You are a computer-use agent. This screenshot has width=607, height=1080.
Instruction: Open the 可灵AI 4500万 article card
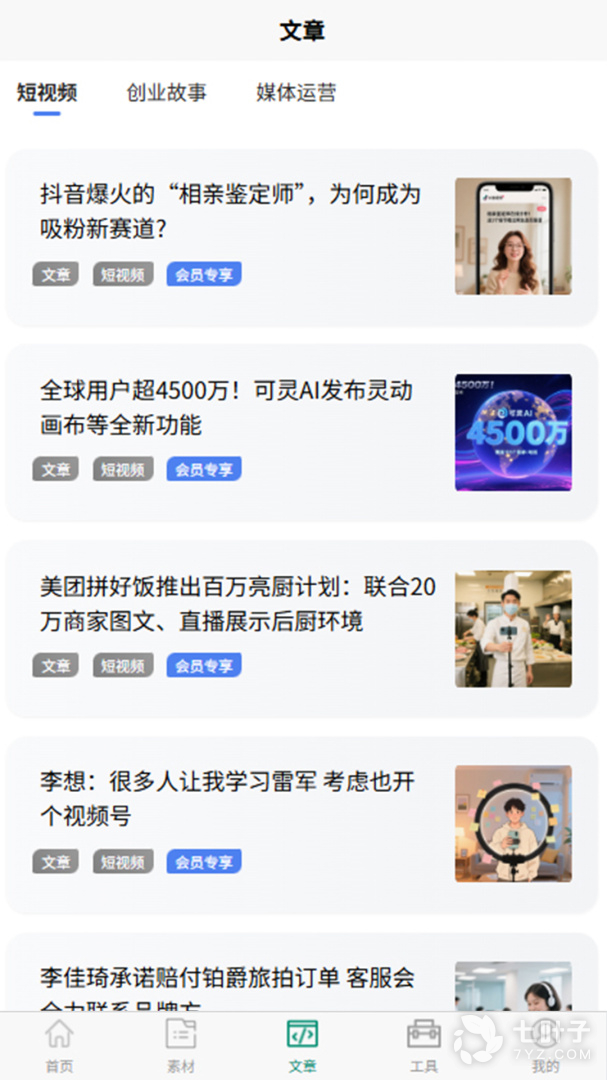(302, 433)
